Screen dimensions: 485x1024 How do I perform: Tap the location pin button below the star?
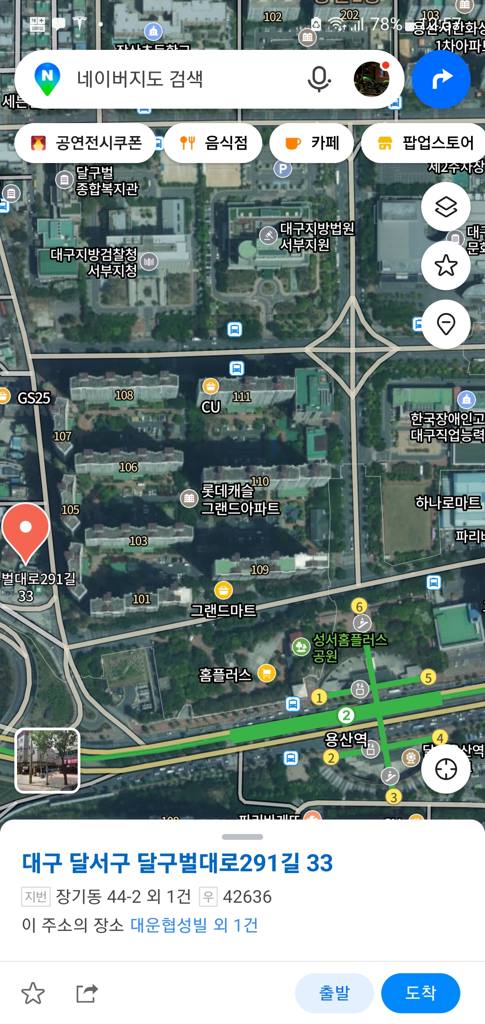(446, 324)
